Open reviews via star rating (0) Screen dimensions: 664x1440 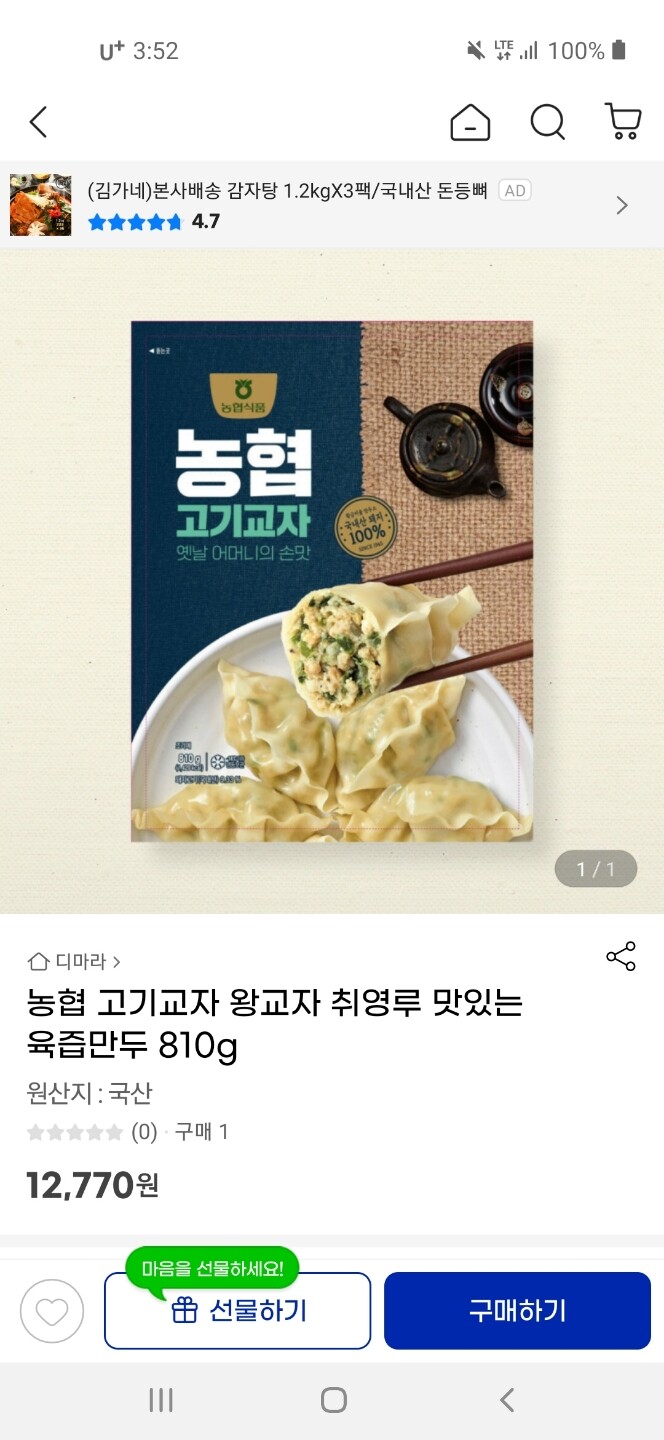click(x=92, y=1132)
